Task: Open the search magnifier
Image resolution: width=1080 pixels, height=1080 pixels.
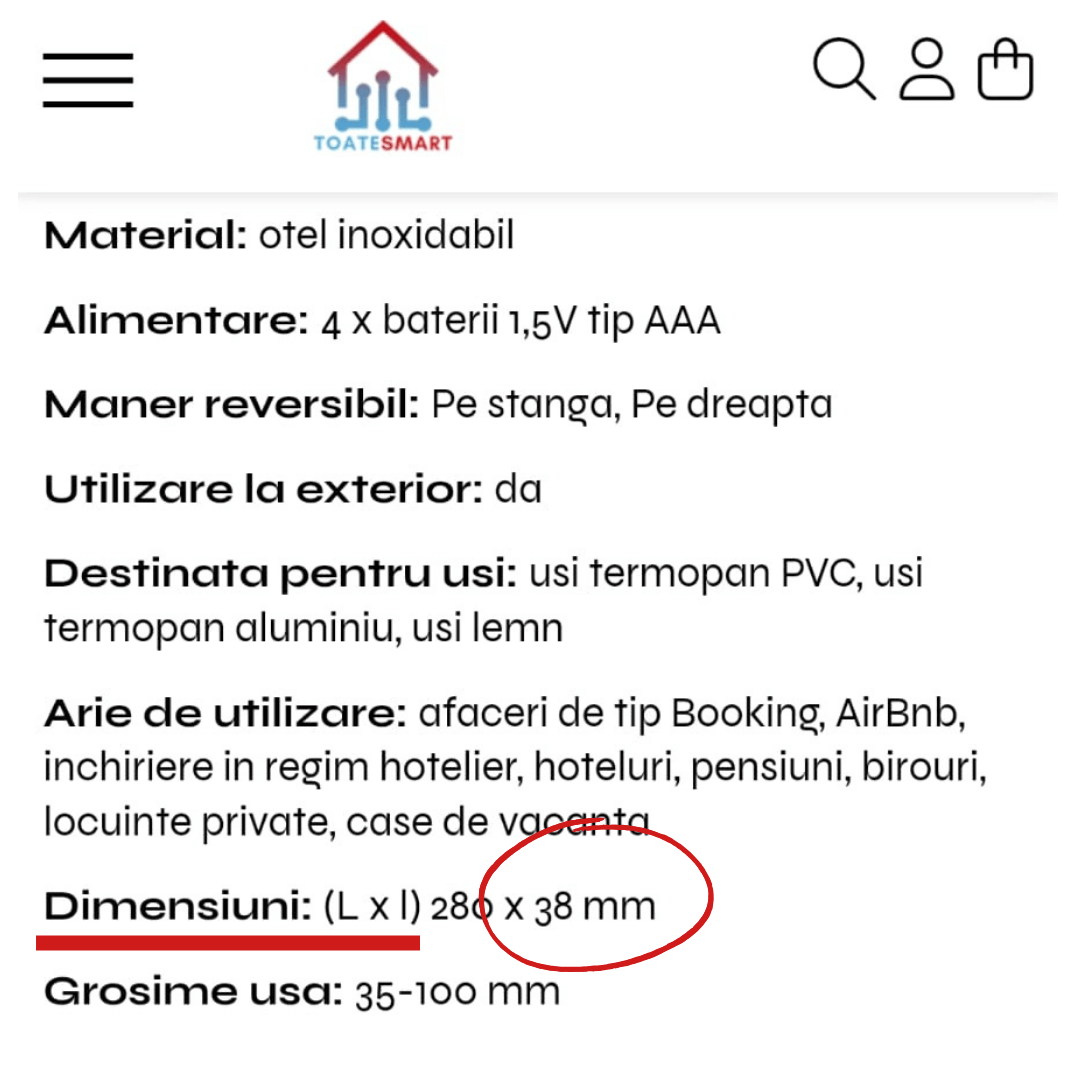Action: click(x=843, y=69)
